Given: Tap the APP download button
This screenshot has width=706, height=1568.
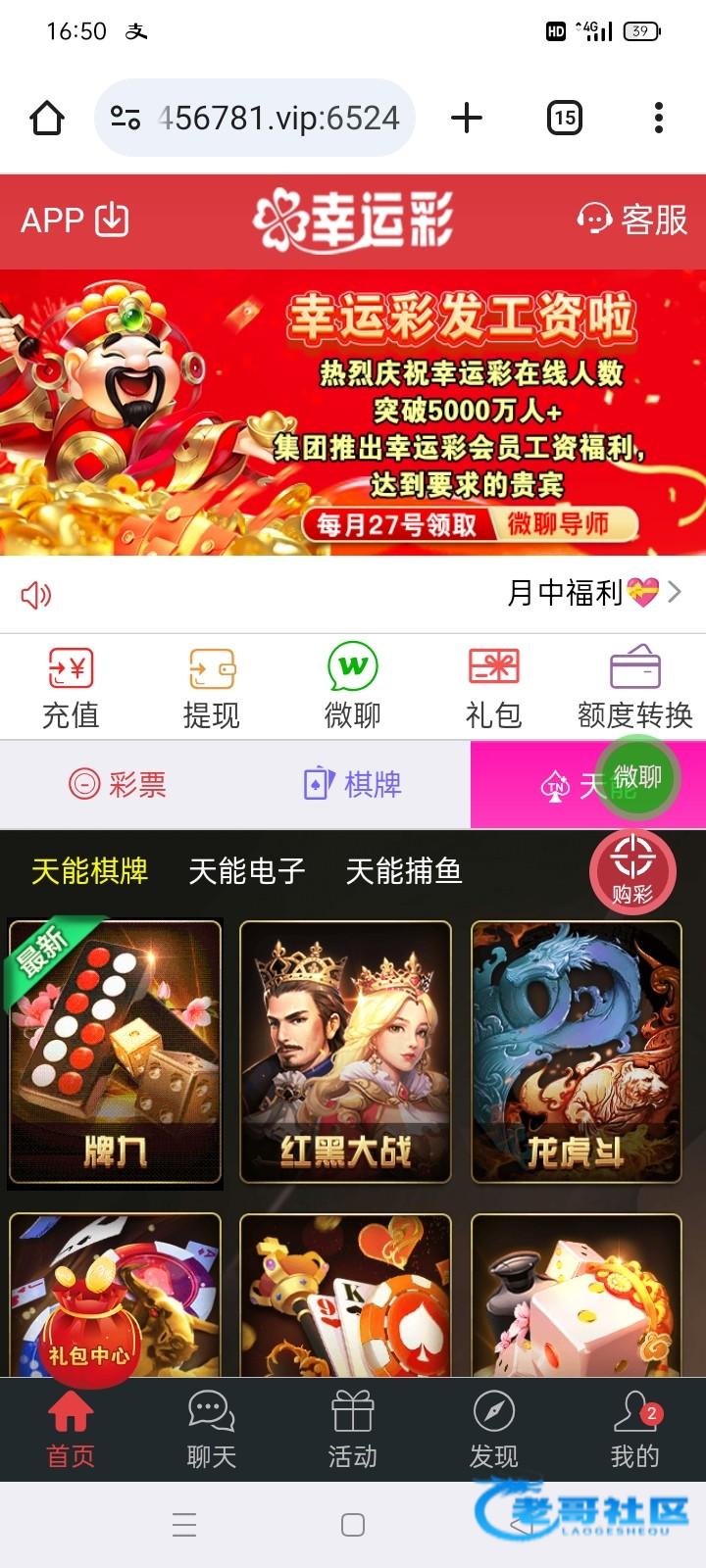Looking at the screenshot, I should (76, 220).
